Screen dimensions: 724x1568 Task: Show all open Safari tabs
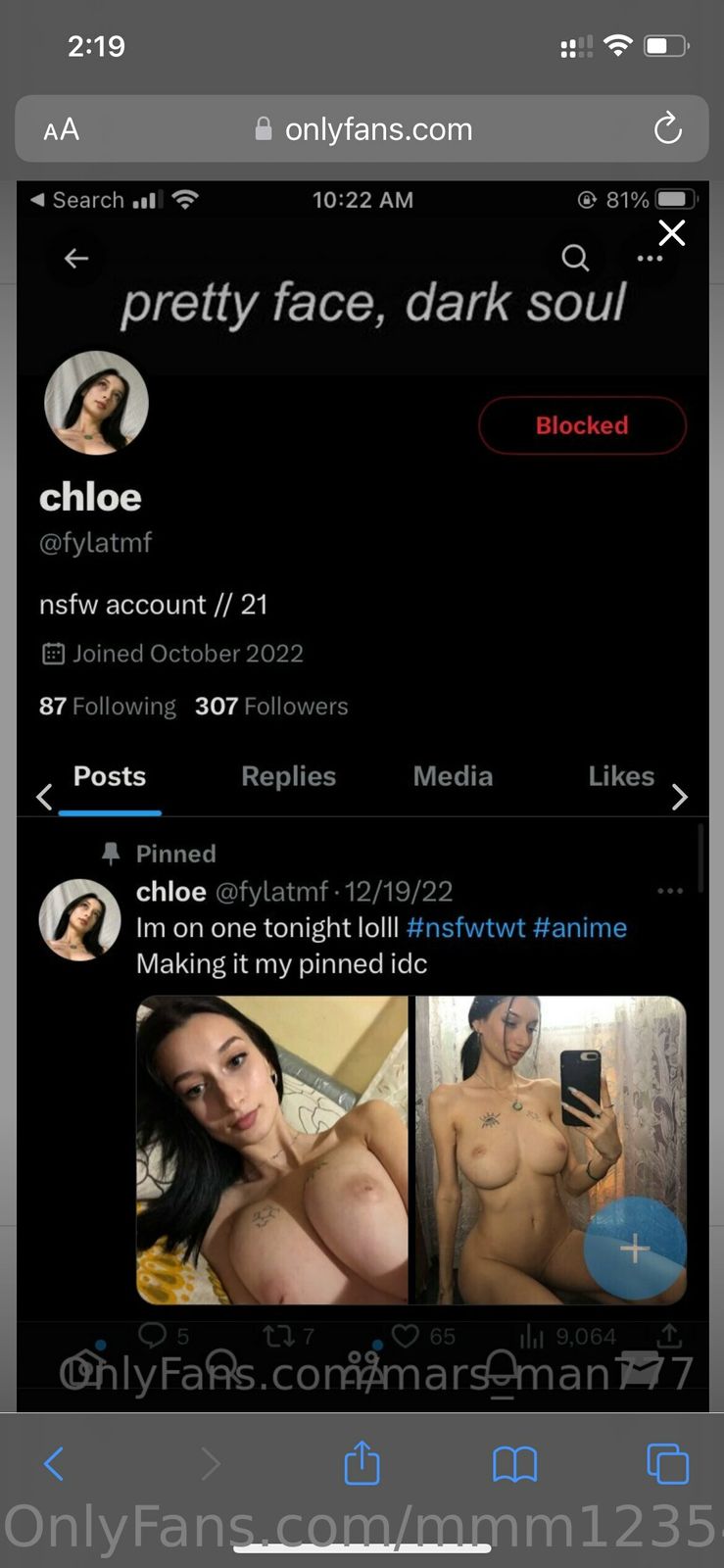pos(668,1464)
